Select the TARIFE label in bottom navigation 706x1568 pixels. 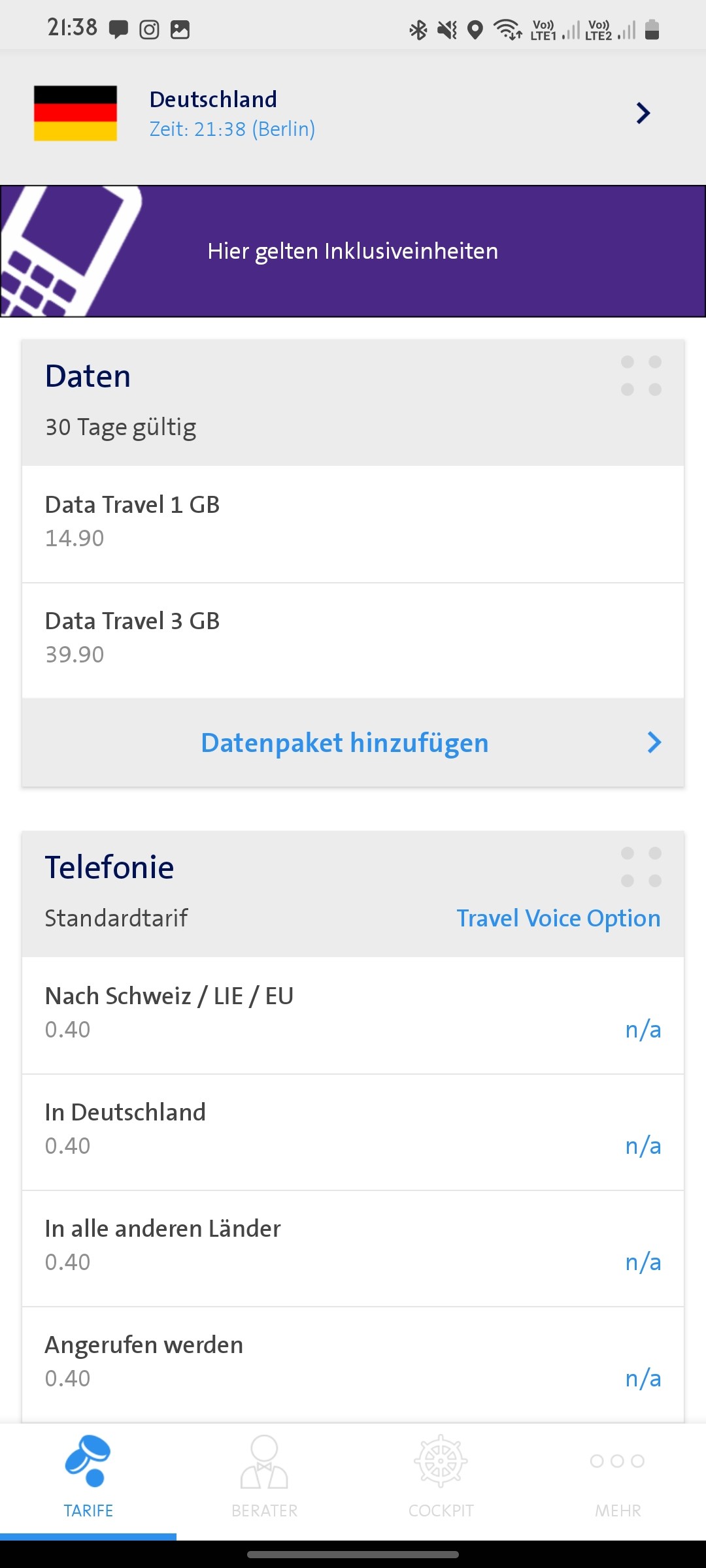88,1511
